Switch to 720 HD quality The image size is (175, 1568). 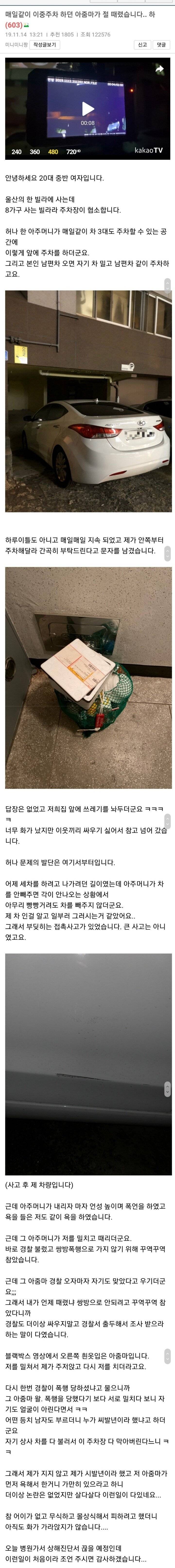coord(73,152)
